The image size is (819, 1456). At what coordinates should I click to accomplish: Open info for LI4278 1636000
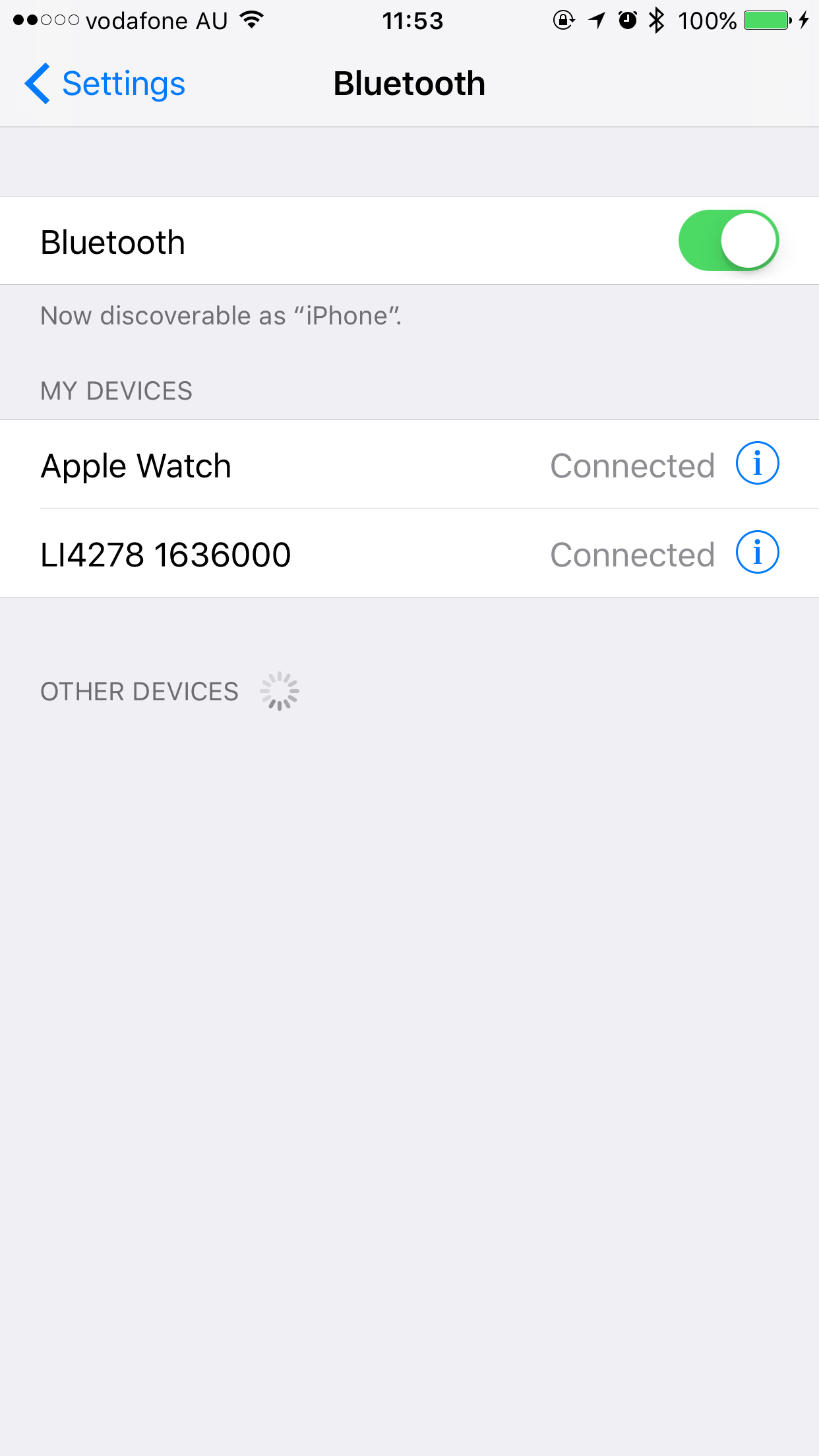757,553
